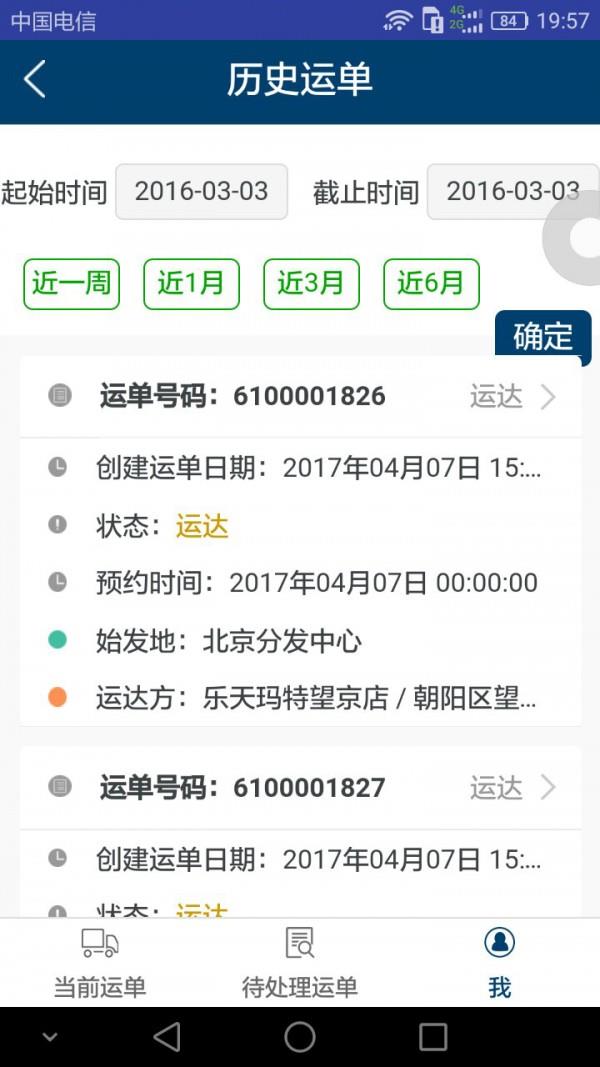This screenshot has width=600, height=1067.
Task: Open the 截止时间 date picker
Action: pos(513,191)
